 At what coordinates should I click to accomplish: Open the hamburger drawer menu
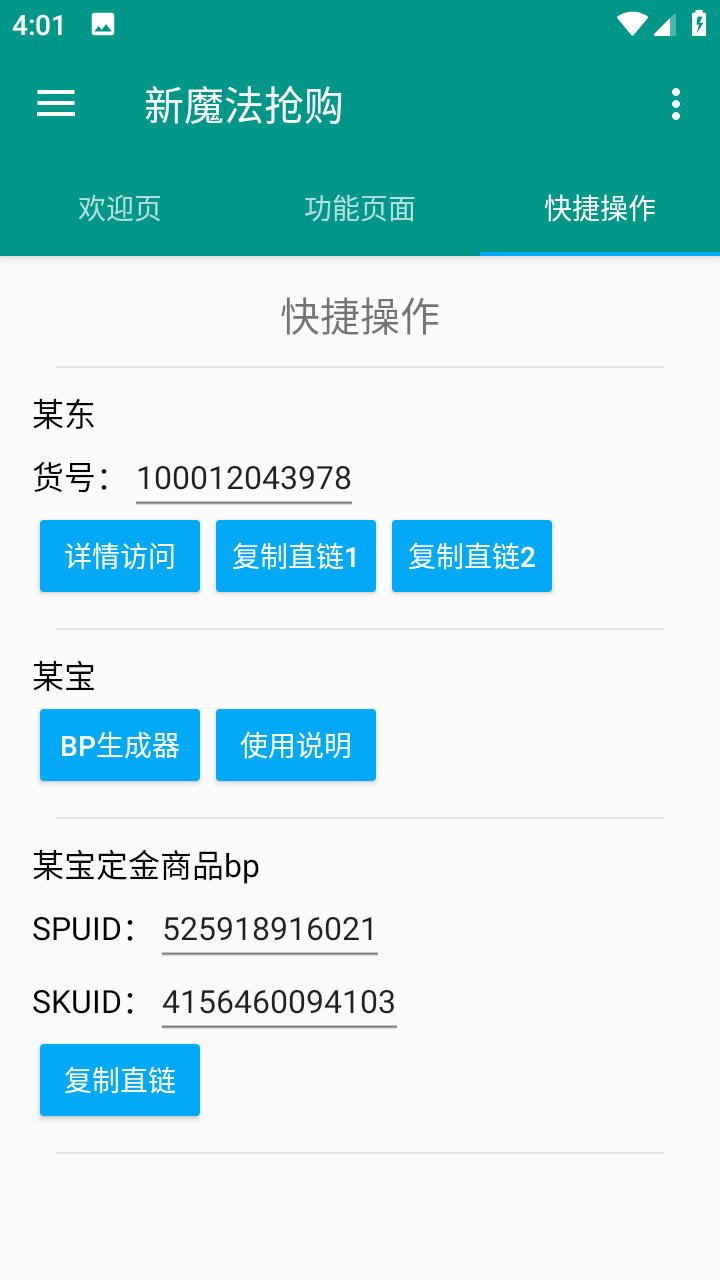point(56,104)
